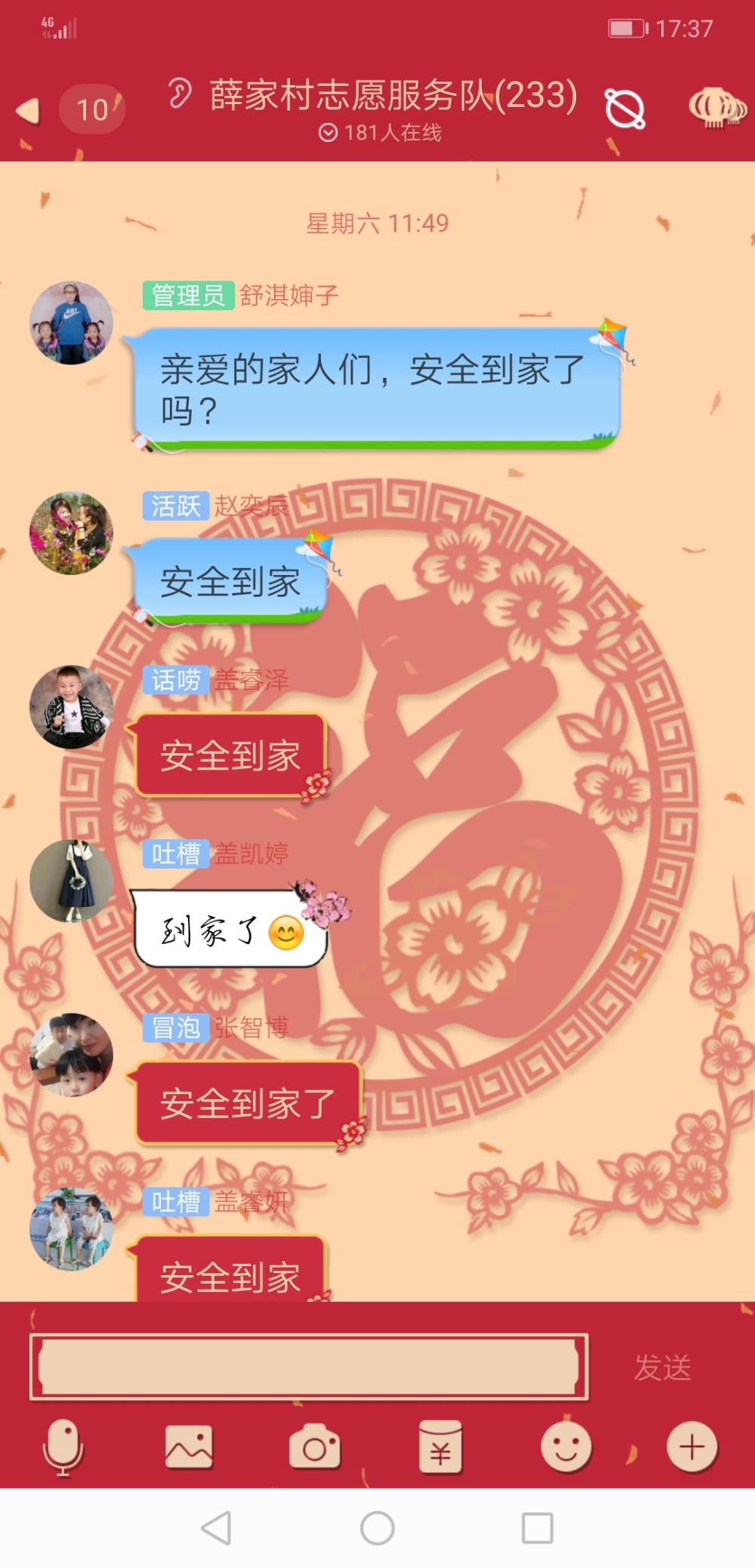This screenshot has width=755, height=1568.
Task: Open the group settings lantern icon
Action: click(x=716, y=109)
